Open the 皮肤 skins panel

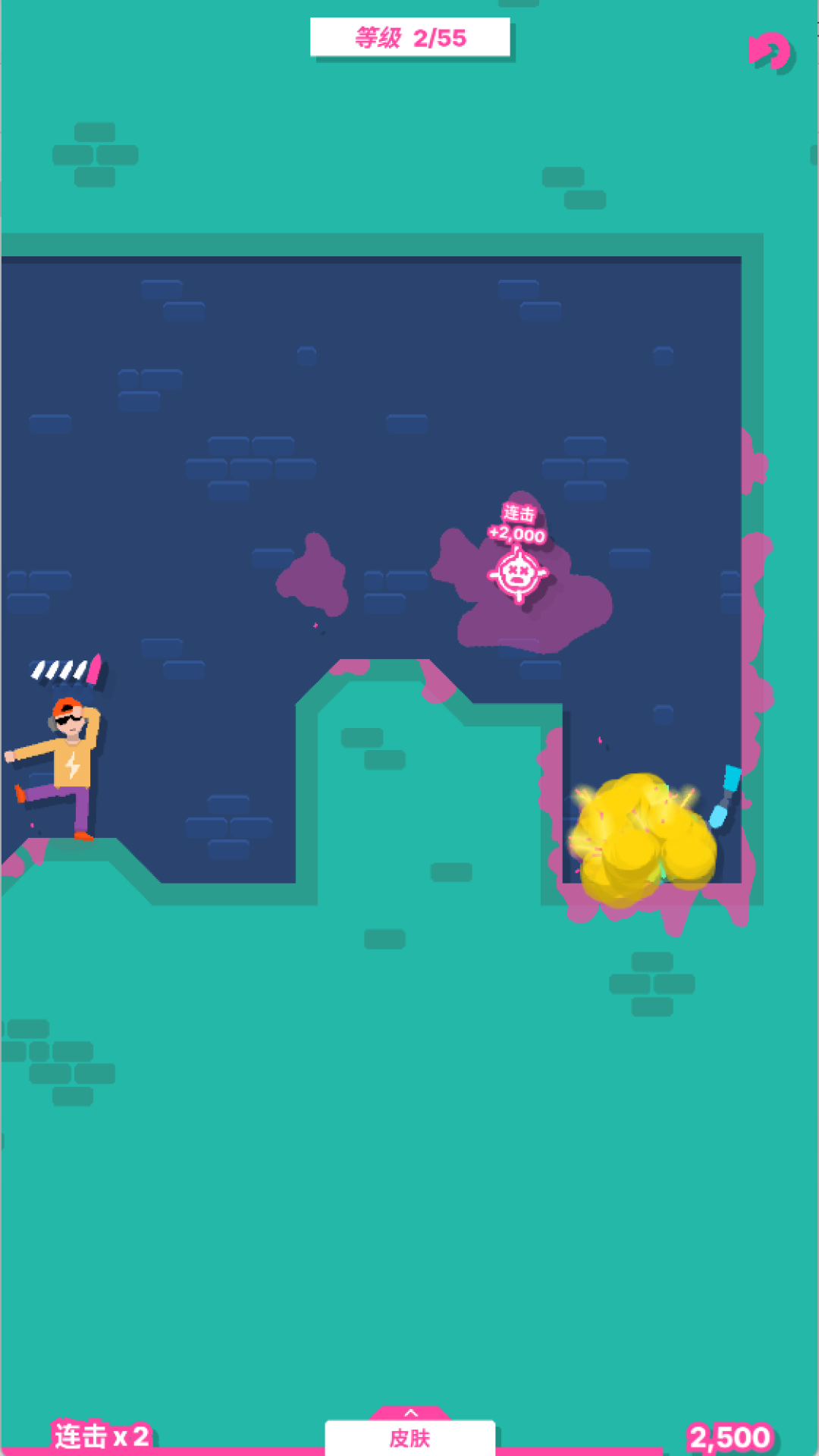(409, 1436)
